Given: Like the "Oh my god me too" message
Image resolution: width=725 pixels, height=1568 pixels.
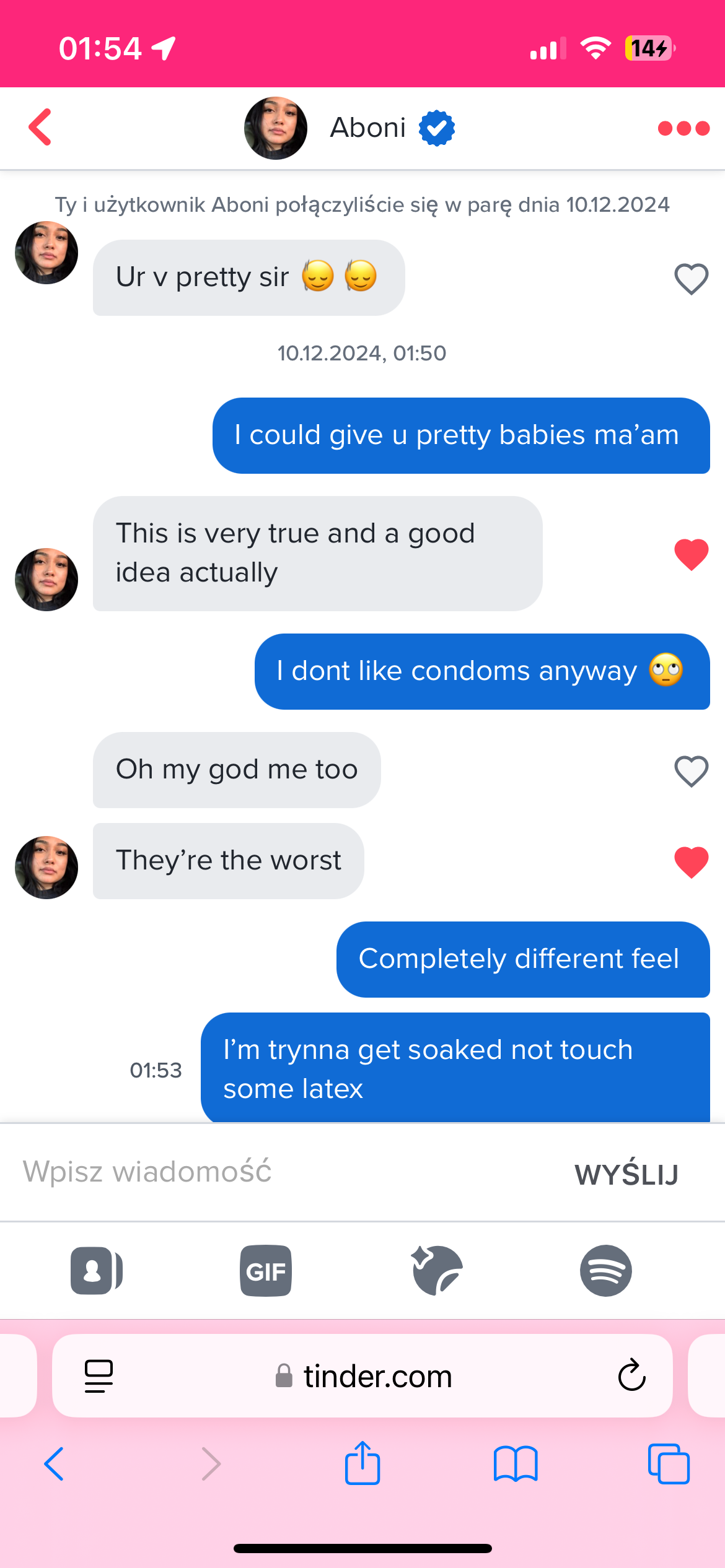Looking at the screenshot, I should [691, 771].
